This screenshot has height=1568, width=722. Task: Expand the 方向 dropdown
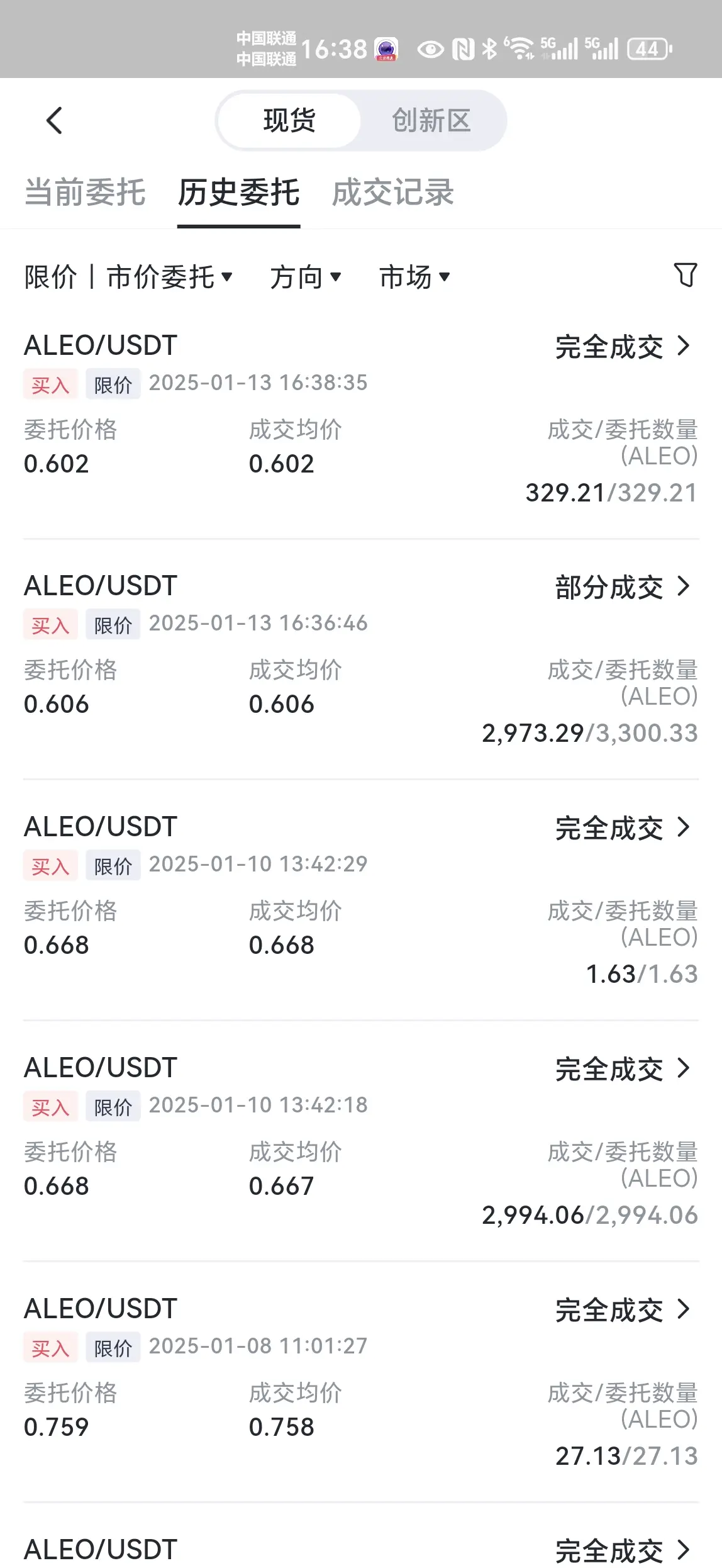306,277
